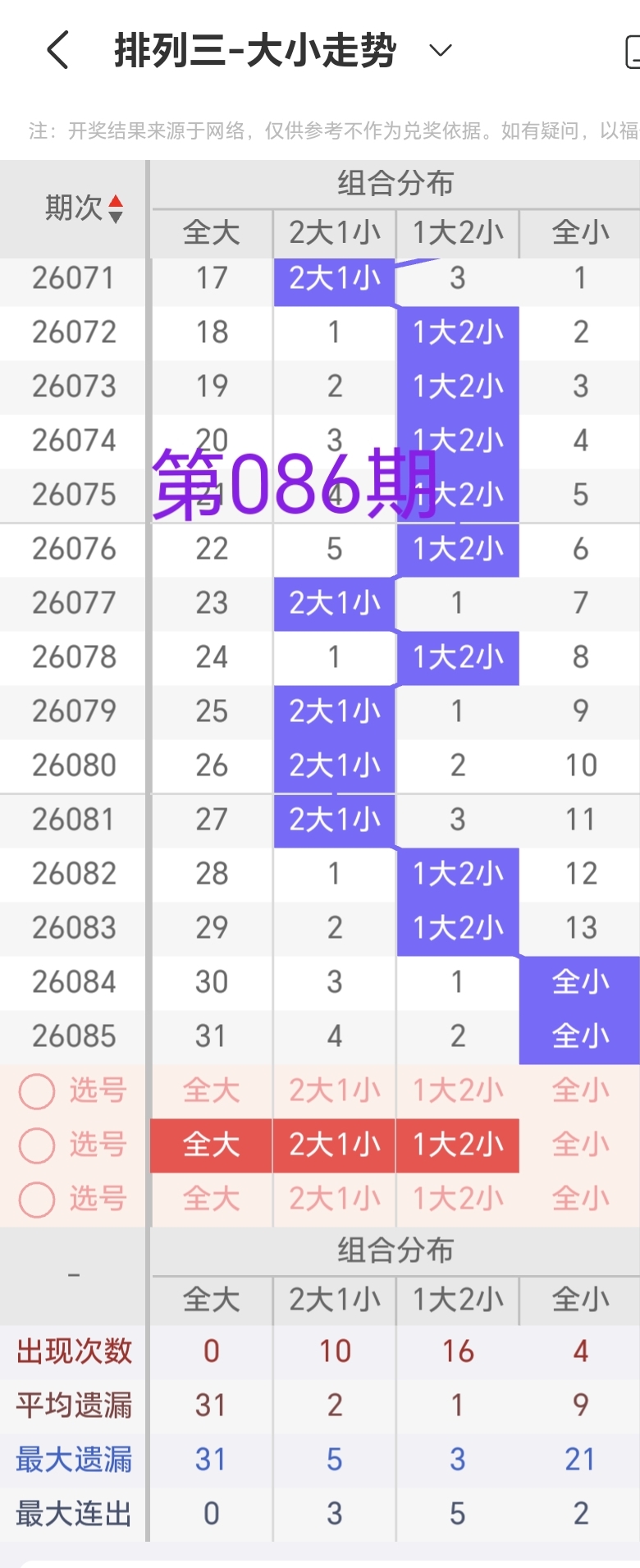The width and height of the screenshot is (640, 1568).
Task: Click the 2大1小 highlighted cell for period 26071
Action: point(333,278)
